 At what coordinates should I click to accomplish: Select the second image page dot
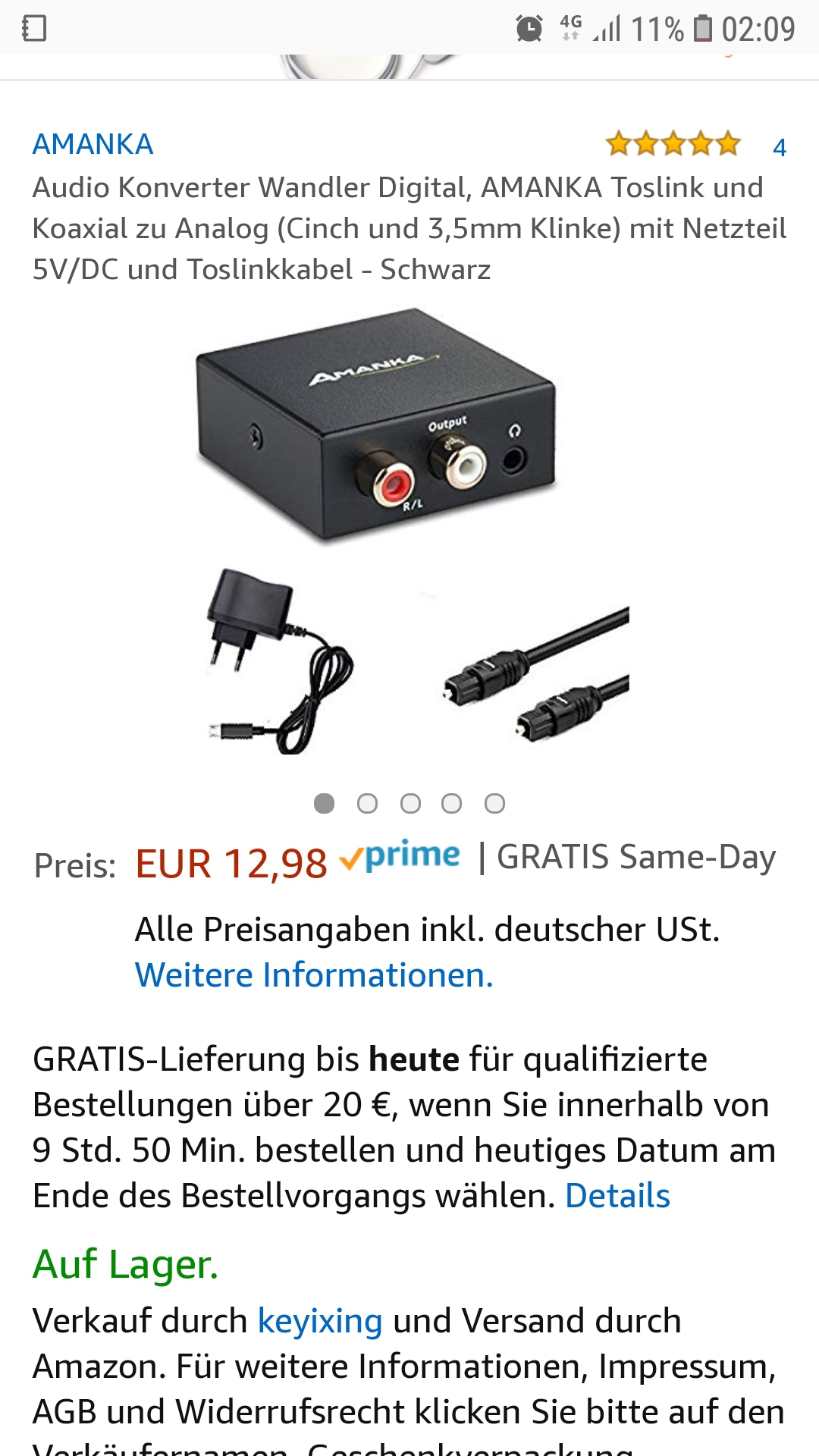[x=367, y=804]
